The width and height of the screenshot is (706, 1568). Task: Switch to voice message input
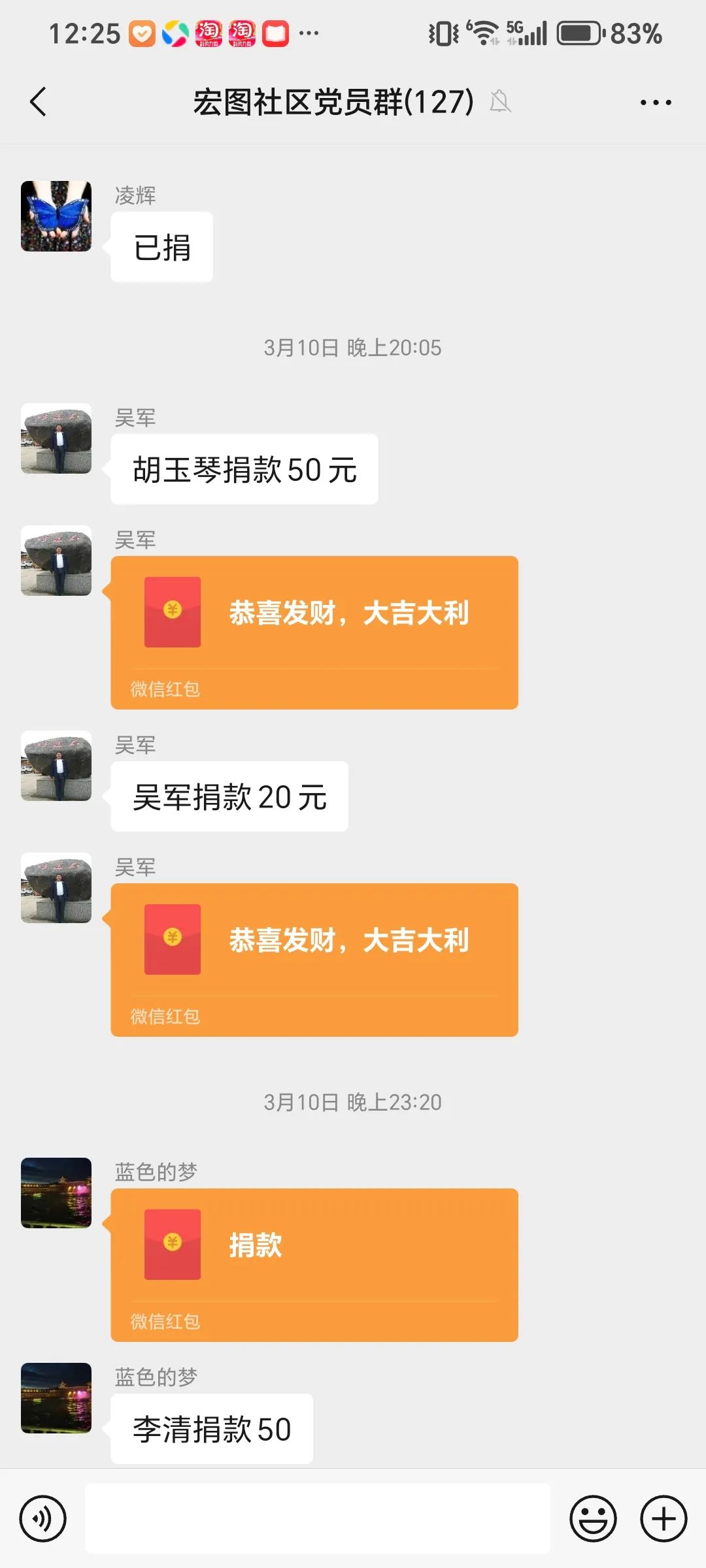[43, 1518]
